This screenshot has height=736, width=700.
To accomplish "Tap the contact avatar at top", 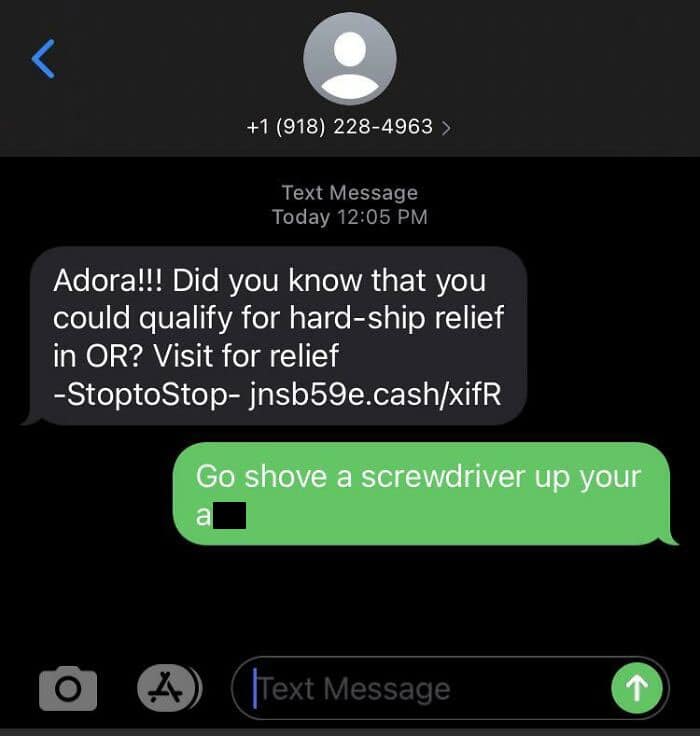I will [349, 57].
